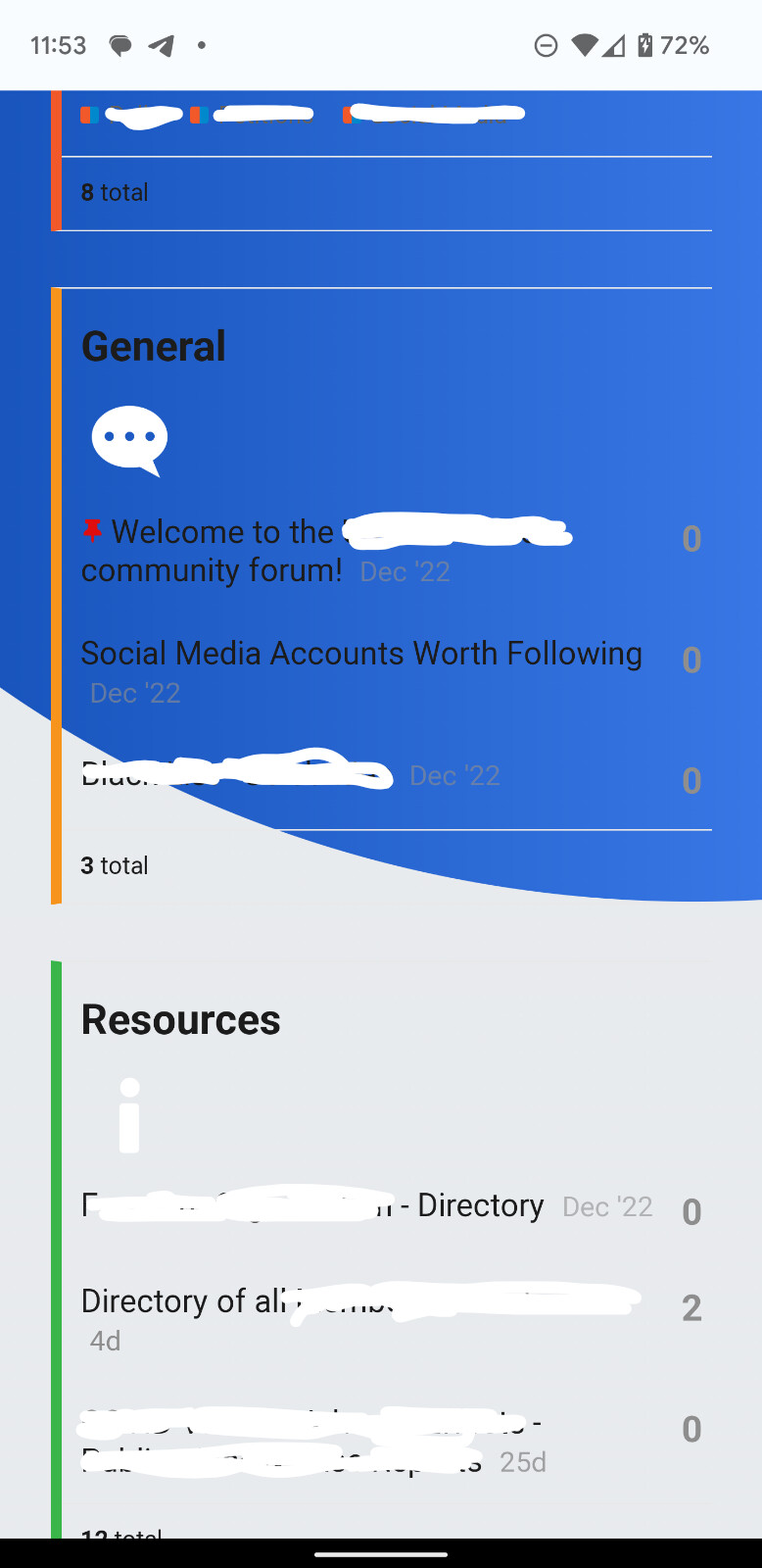Open the Resources topic posted 25d ago
Viewport: 762px width, 1568px height.
[294, 1441]
